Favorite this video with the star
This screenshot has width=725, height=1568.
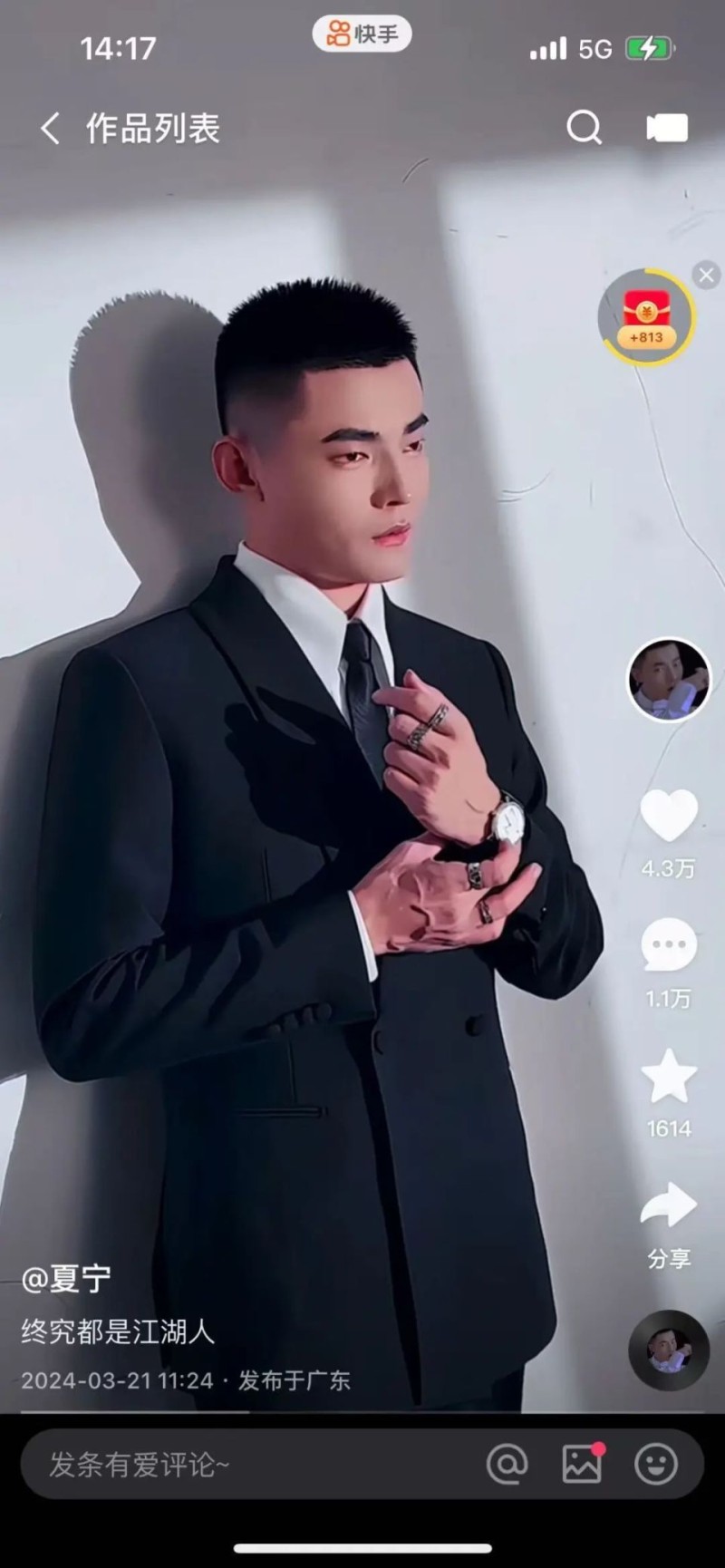click(x=669, y=1077)
